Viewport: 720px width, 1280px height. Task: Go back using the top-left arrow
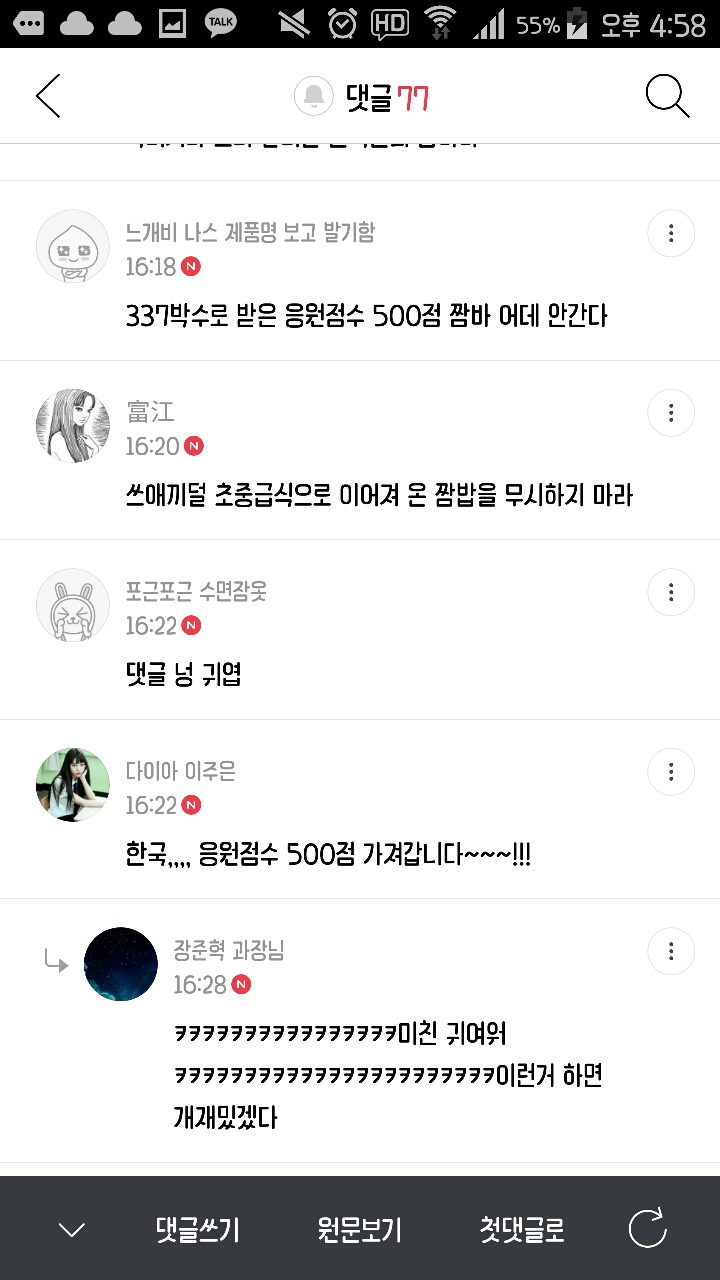48,96
